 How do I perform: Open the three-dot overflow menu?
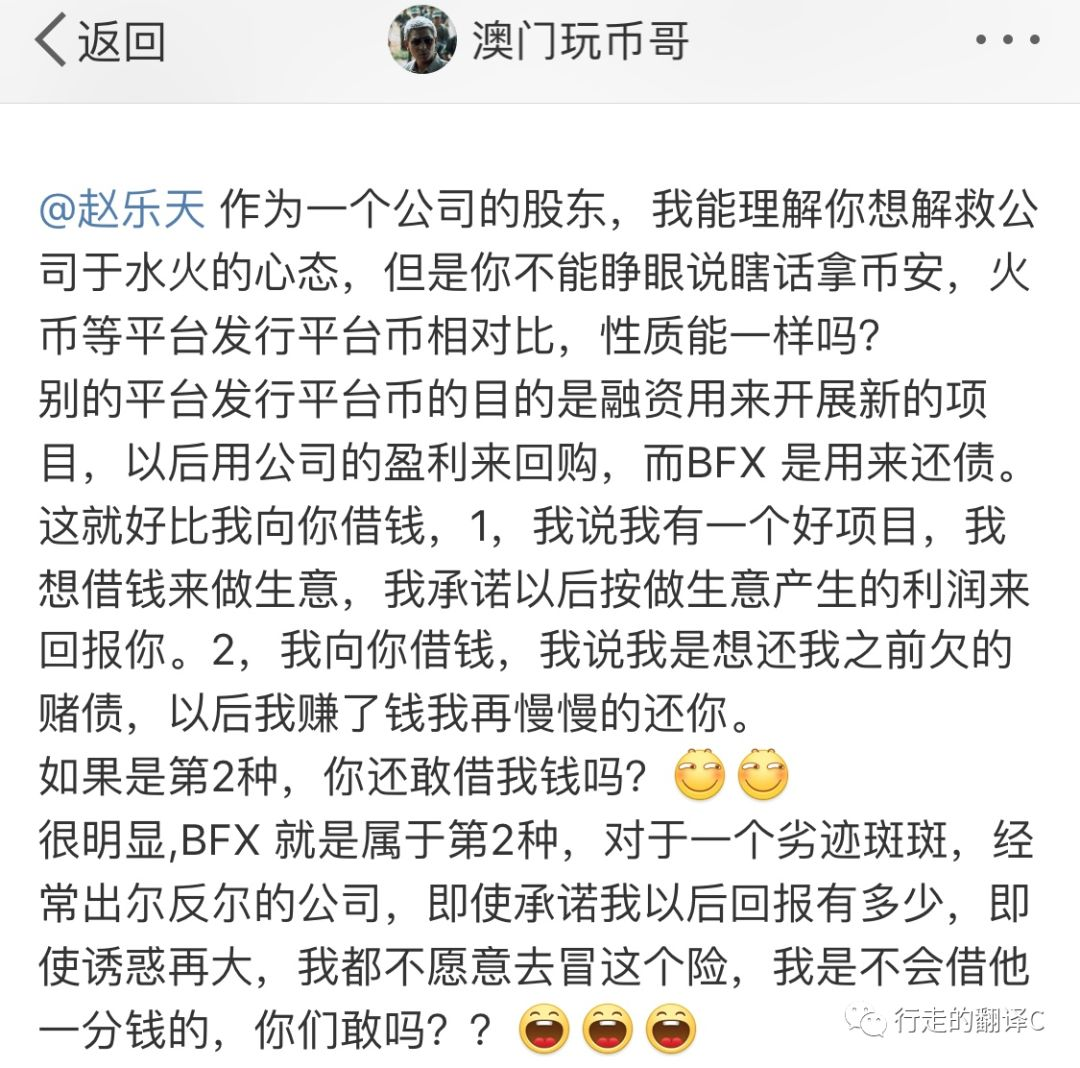tap(1006, 41)
